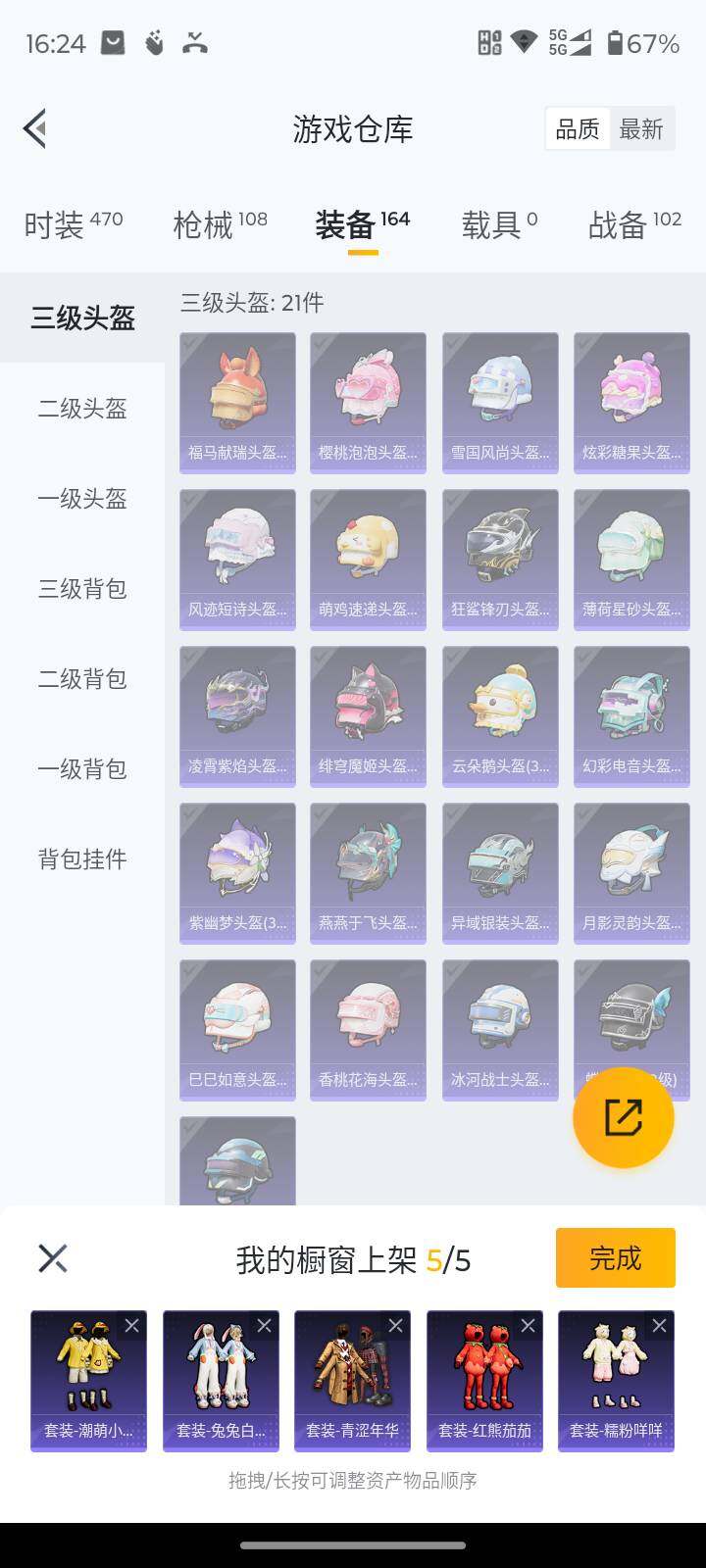Sort items by 最新

641,129
